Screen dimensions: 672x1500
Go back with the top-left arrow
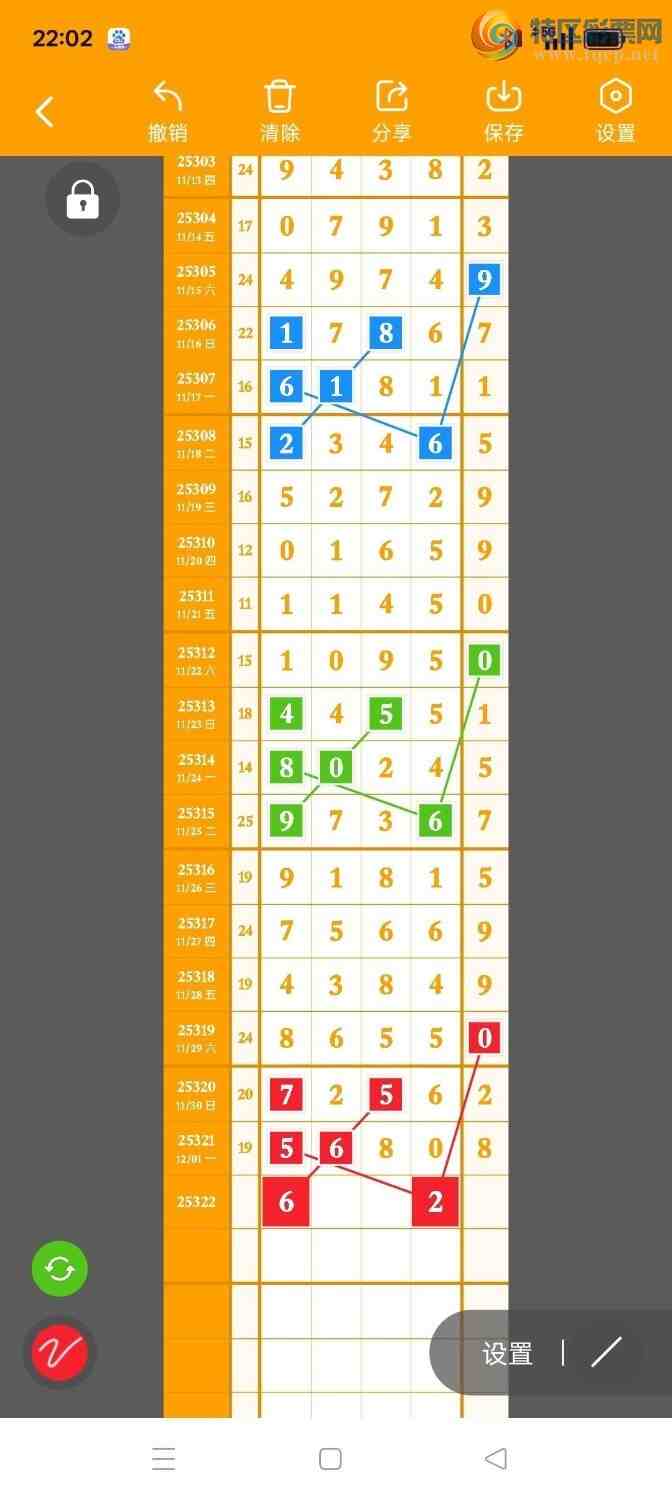(x=45, y=111)
